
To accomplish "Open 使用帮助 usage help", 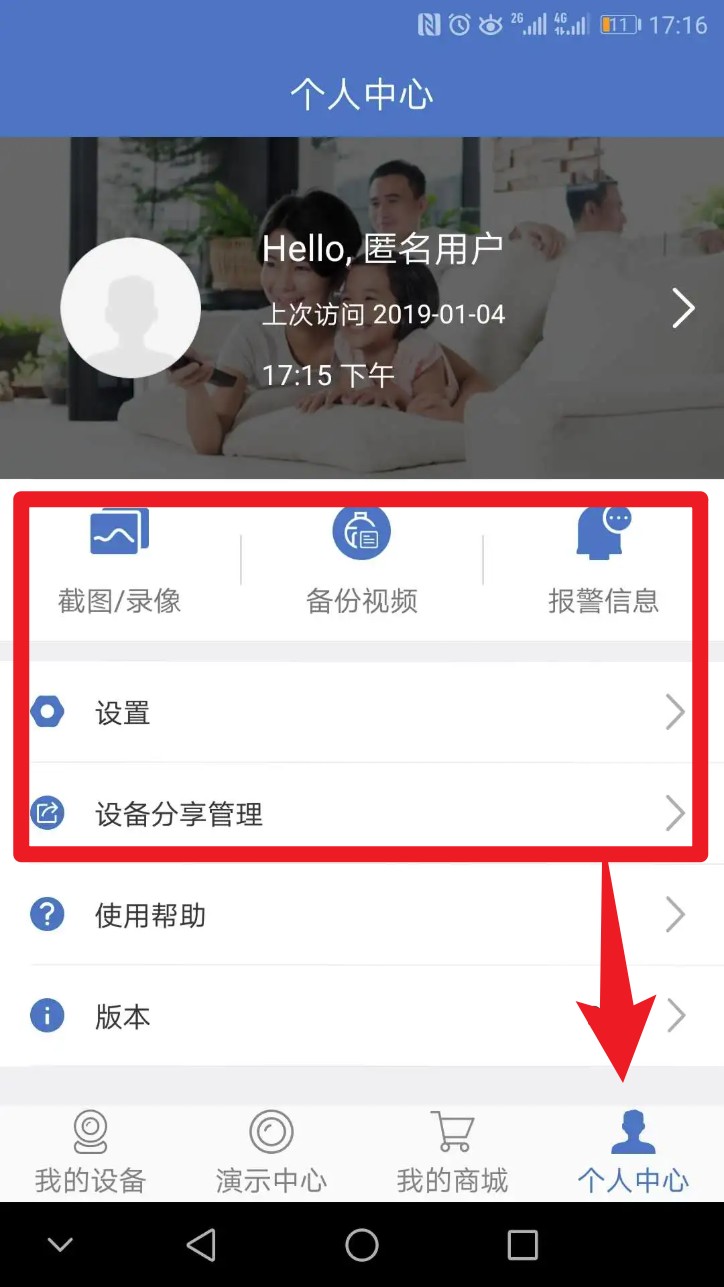I will click(360, 915).
